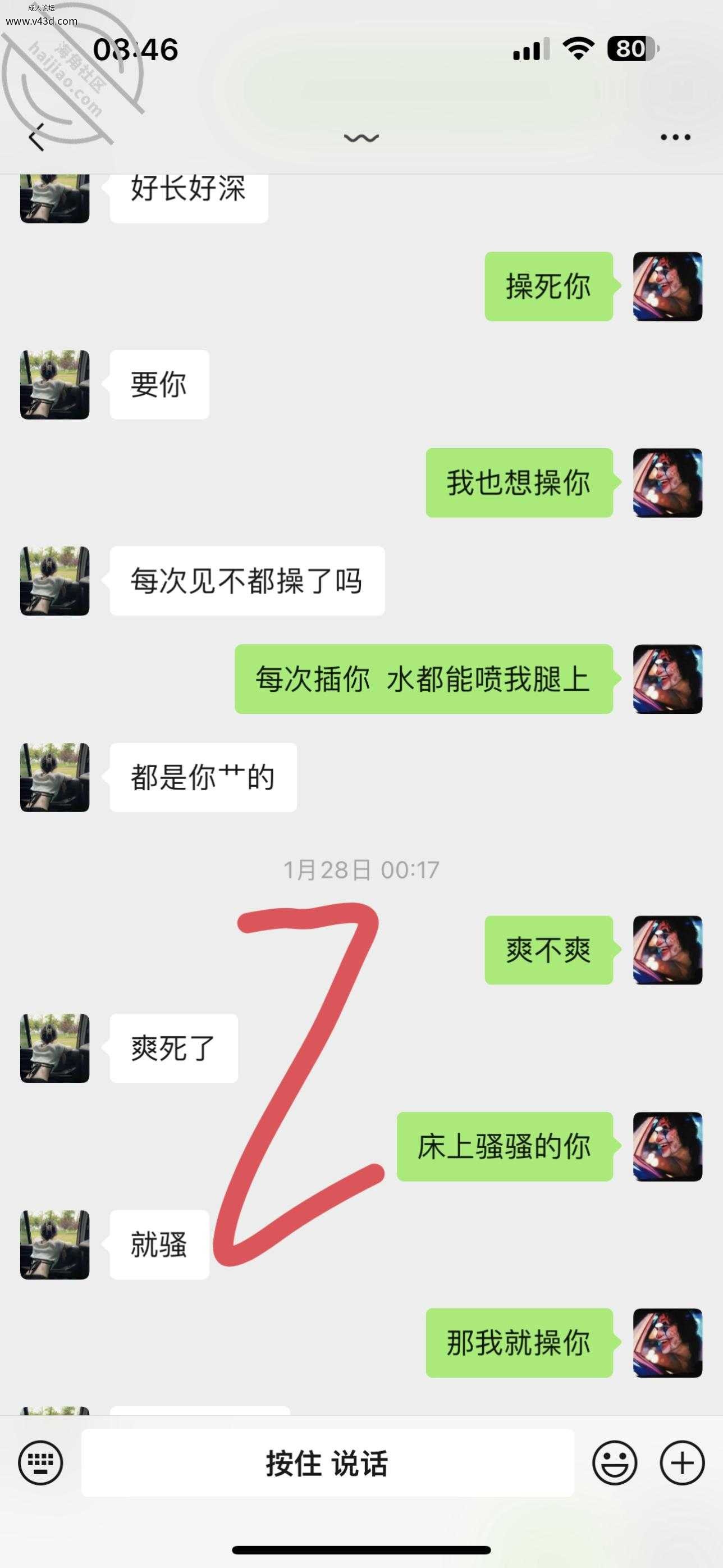Tap the 按住 说话 voice button
The image size is (723, 1568).
[327, 1462]
